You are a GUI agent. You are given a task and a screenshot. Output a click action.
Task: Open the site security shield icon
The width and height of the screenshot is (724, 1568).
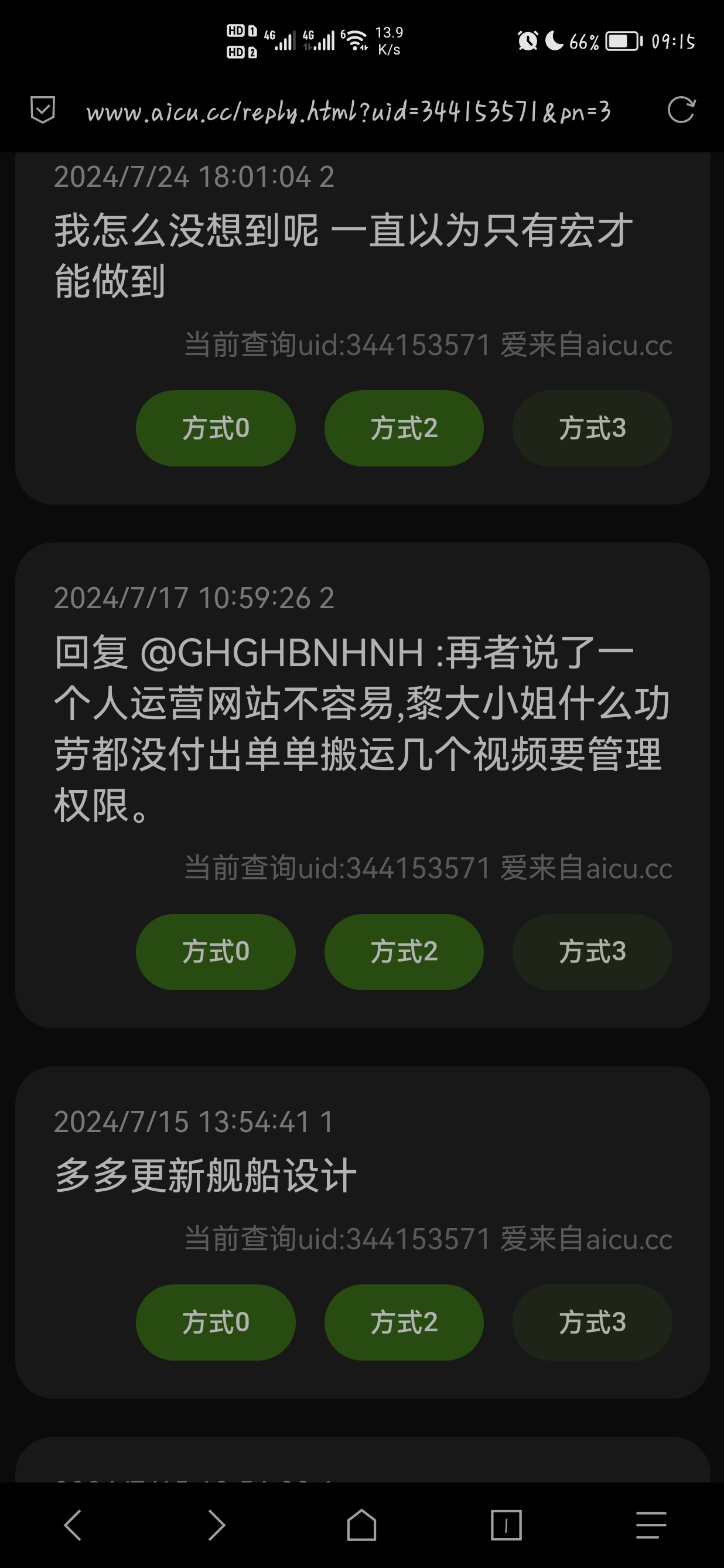tap(43, 110)
